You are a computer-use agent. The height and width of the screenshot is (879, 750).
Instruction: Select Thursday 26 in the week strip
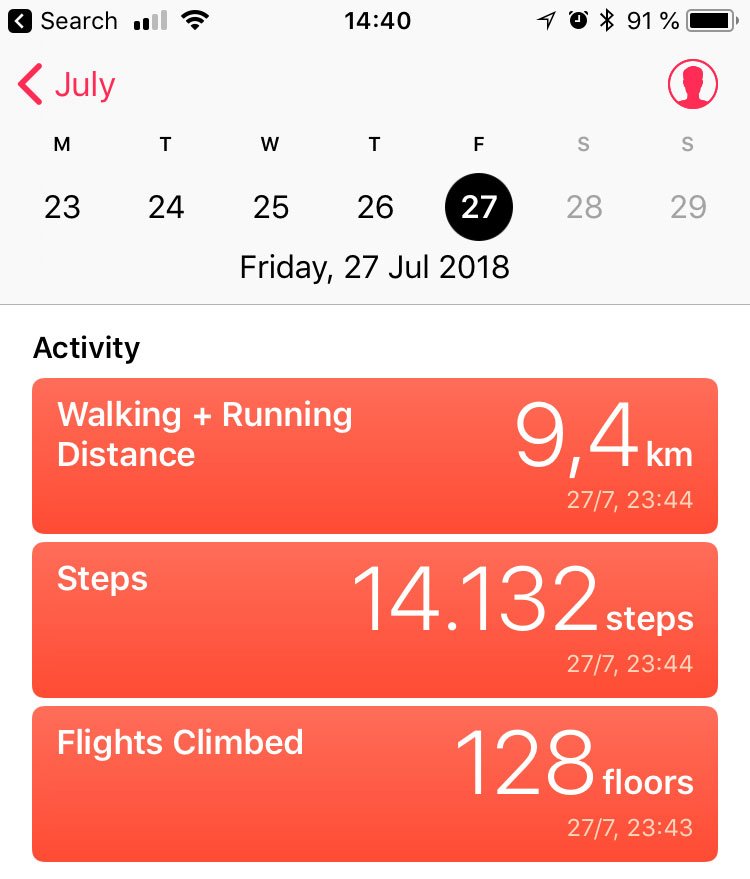click(375, 207)
